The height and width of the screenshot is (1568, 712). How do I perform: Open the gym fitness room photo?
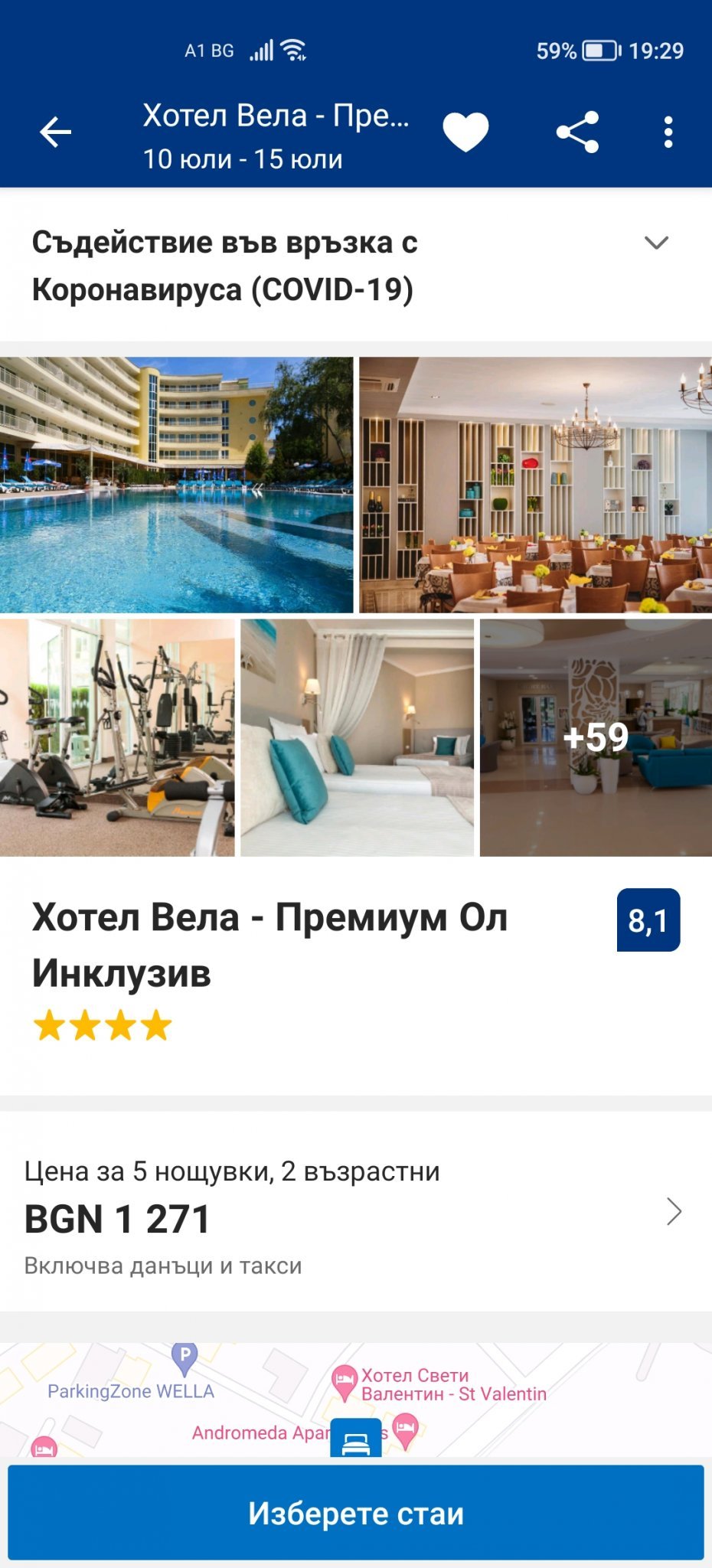[117, 737]
